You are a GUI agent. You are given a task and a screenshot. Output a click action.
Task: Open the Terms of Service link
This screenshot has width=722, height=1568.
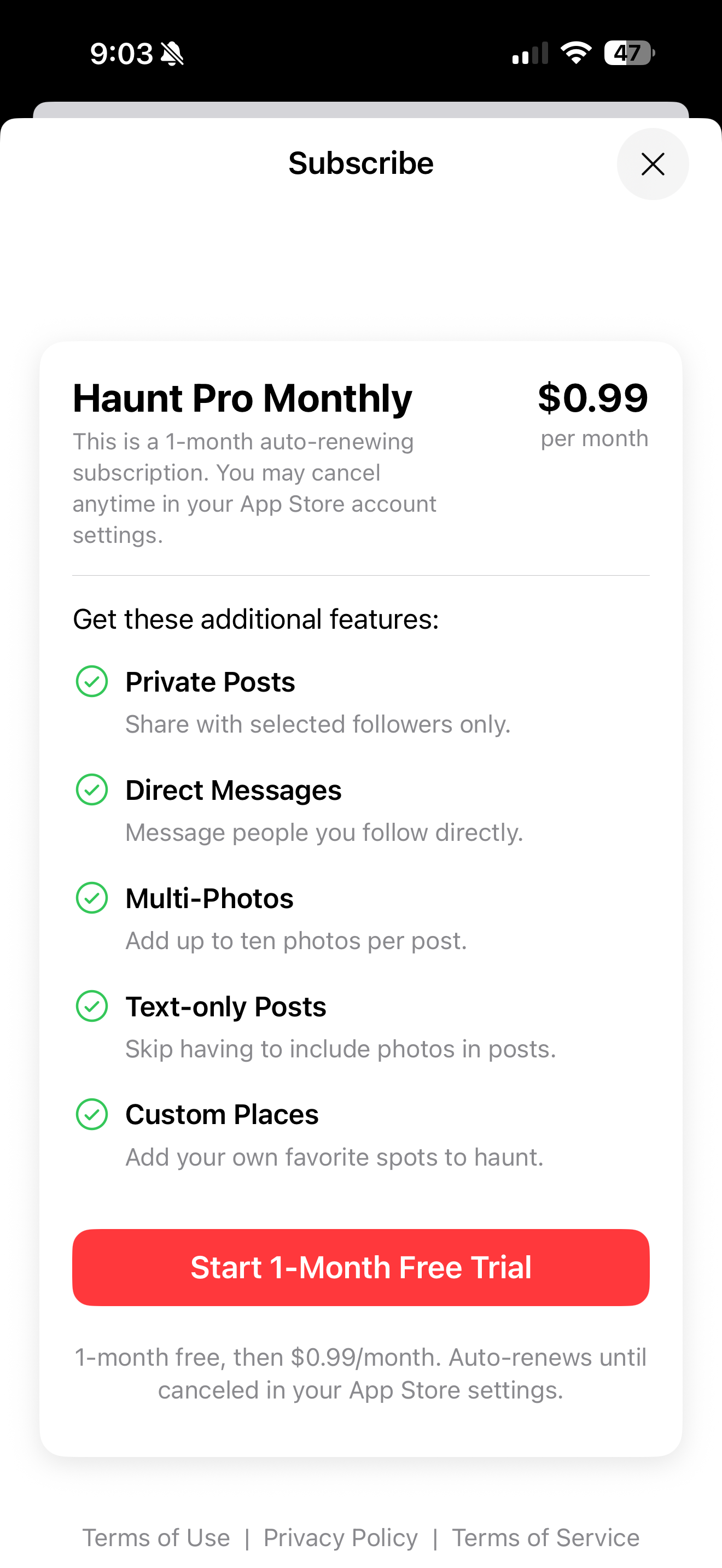[545, 1537]
